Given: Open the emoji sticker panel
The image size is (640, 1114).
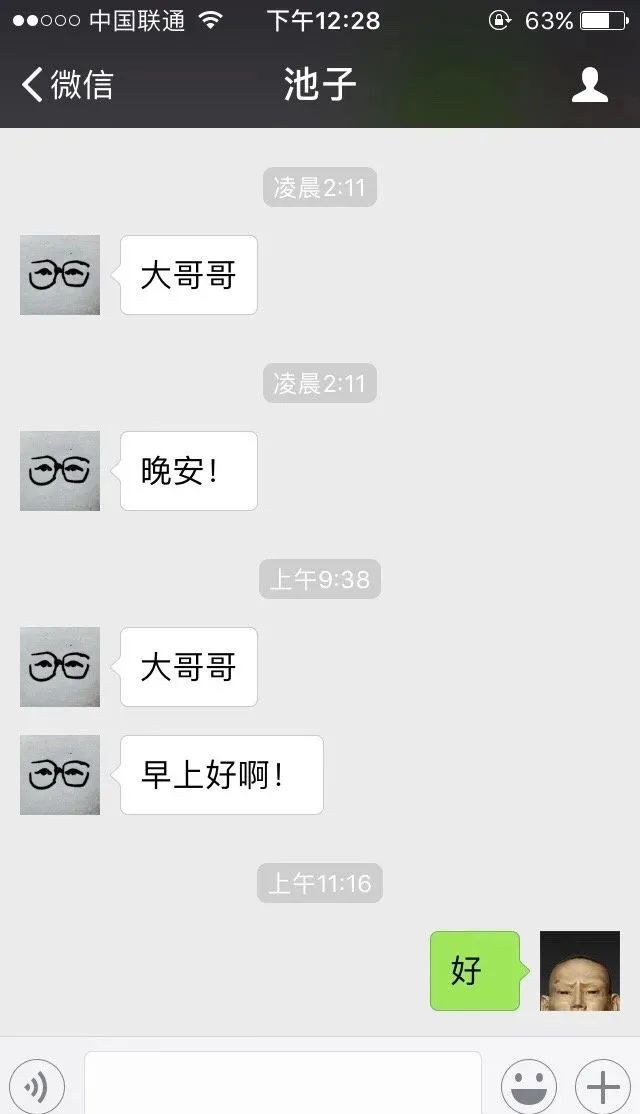Looking at the screenshot, I should click(x=528, y=1087).
